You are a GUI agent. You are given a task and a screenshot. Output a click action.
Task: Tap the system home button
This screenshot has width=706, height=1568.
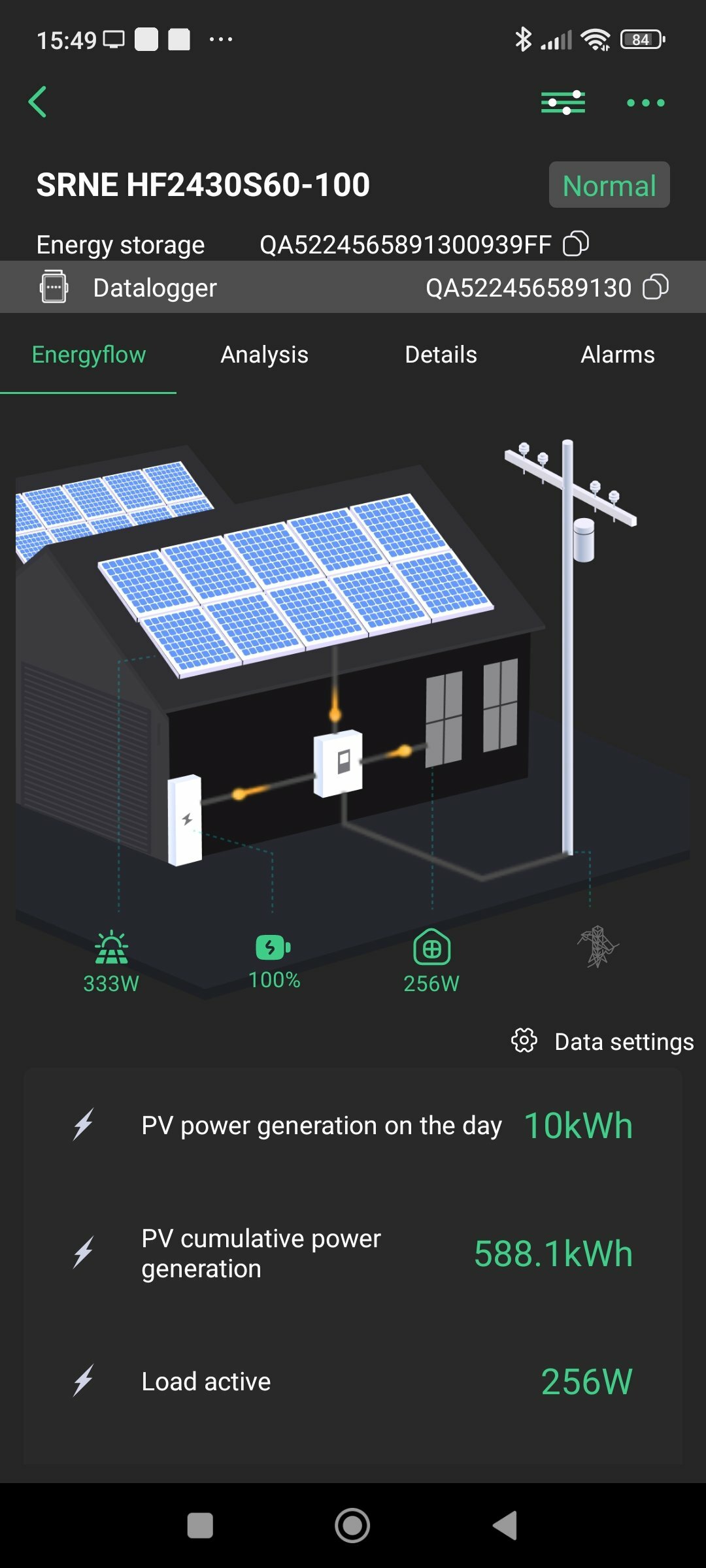tap(352, 1526)
